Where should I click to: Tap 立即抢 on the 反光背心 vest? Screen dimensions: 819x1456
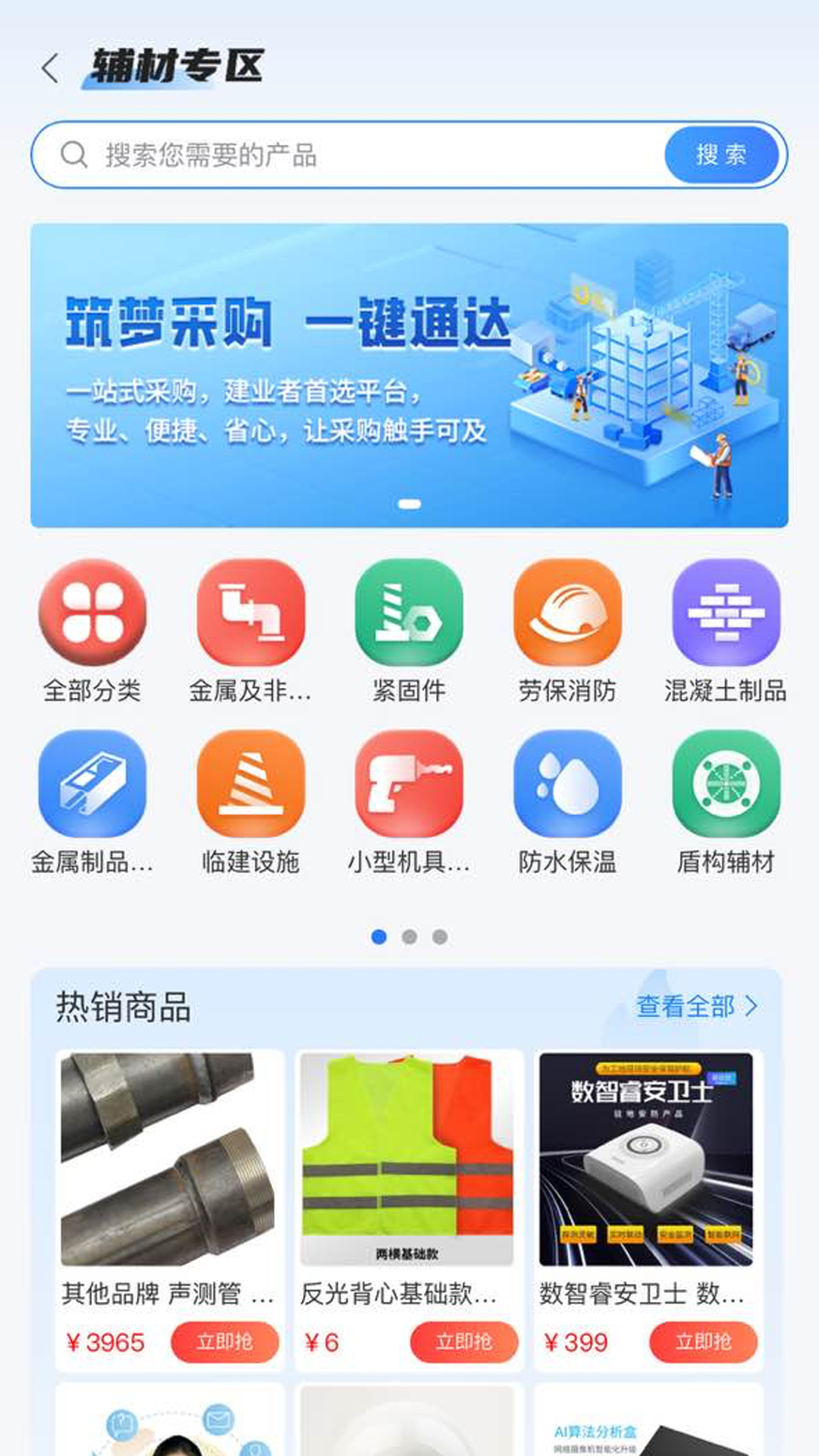pyautogui.click(x=463, y=1341)
